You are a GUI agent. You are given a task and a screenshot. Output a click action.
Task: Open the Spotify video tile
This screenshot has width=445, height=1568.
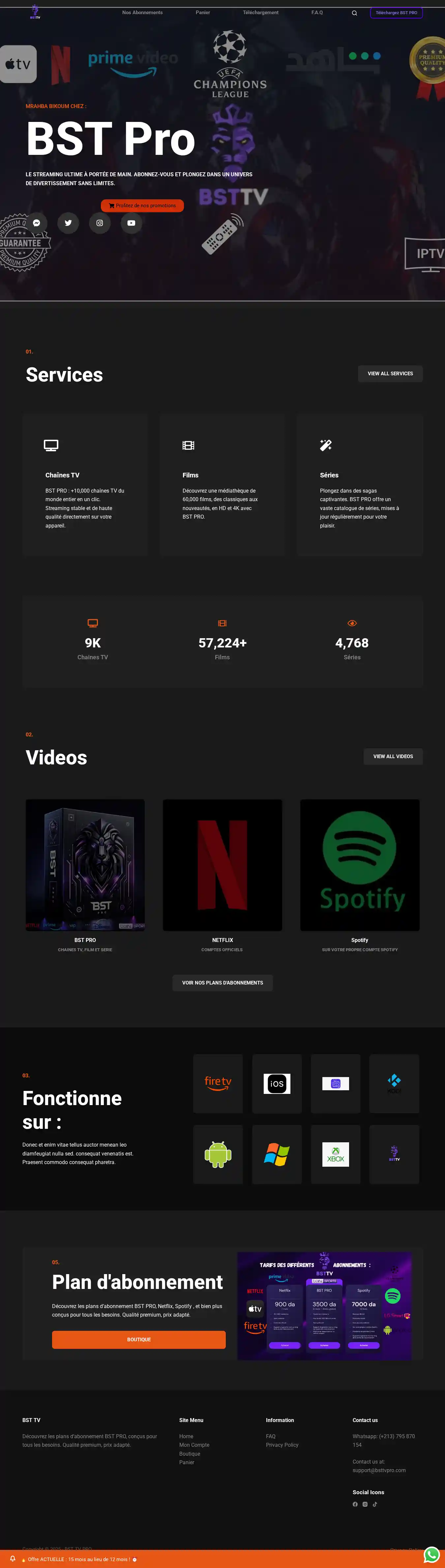click(360, 864)
